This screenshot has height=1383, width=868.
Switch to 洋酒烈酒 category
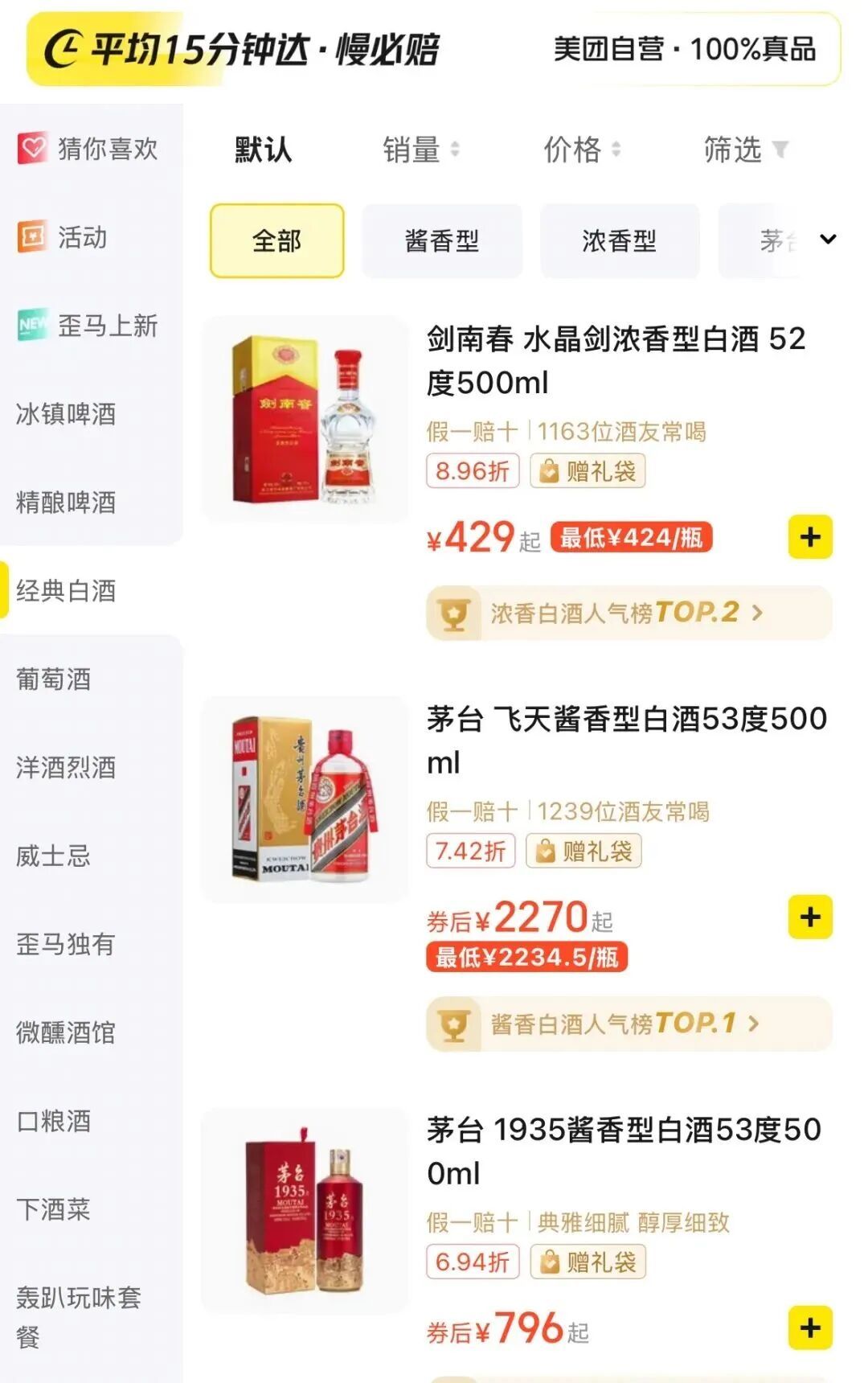tap(66, 768)
